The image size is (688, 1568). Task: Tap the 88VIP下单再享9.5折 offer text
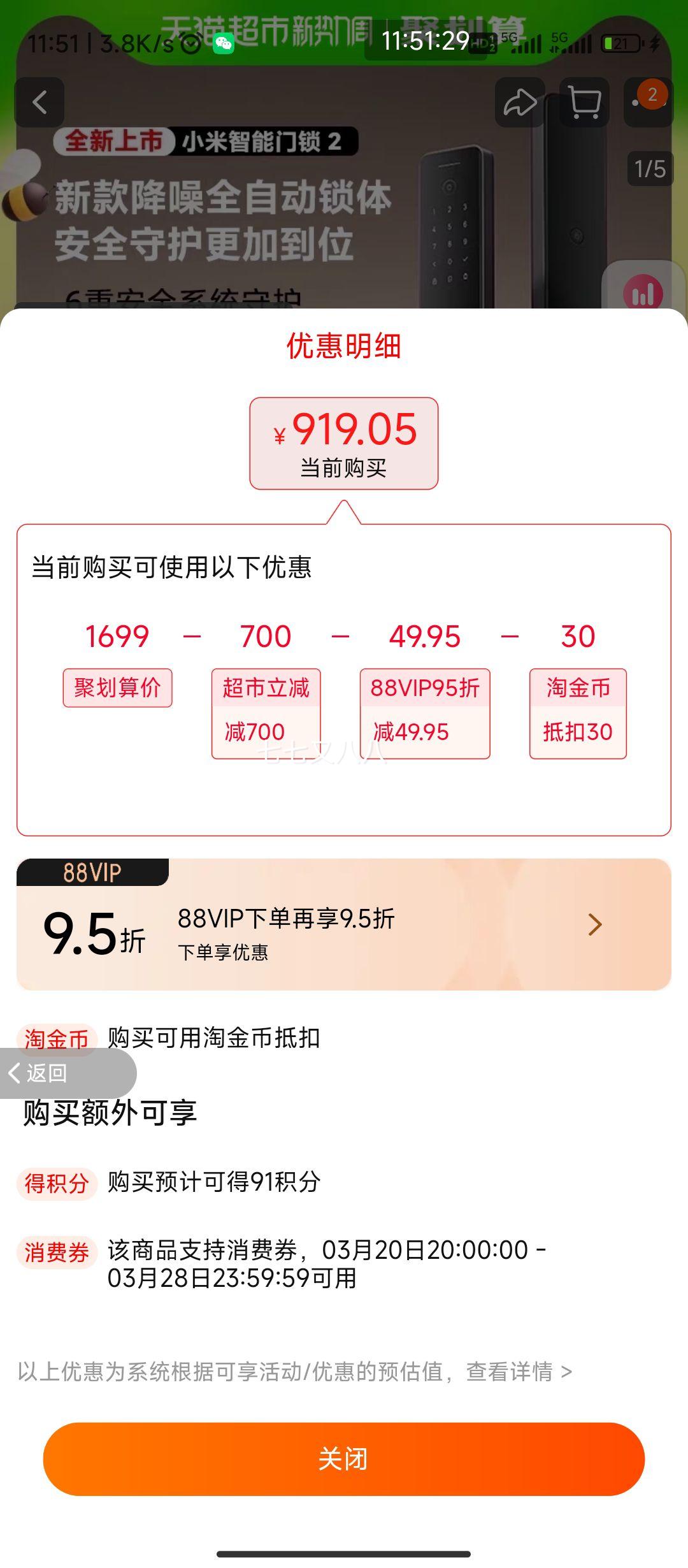[x=287, y=920]
